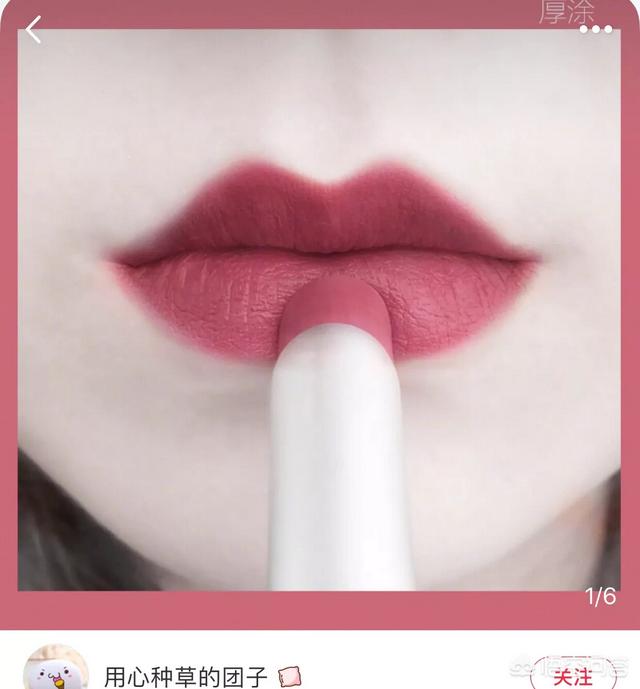Open the three-dot overflow menu
Screen dimensions: 640x689
(595, 30)
